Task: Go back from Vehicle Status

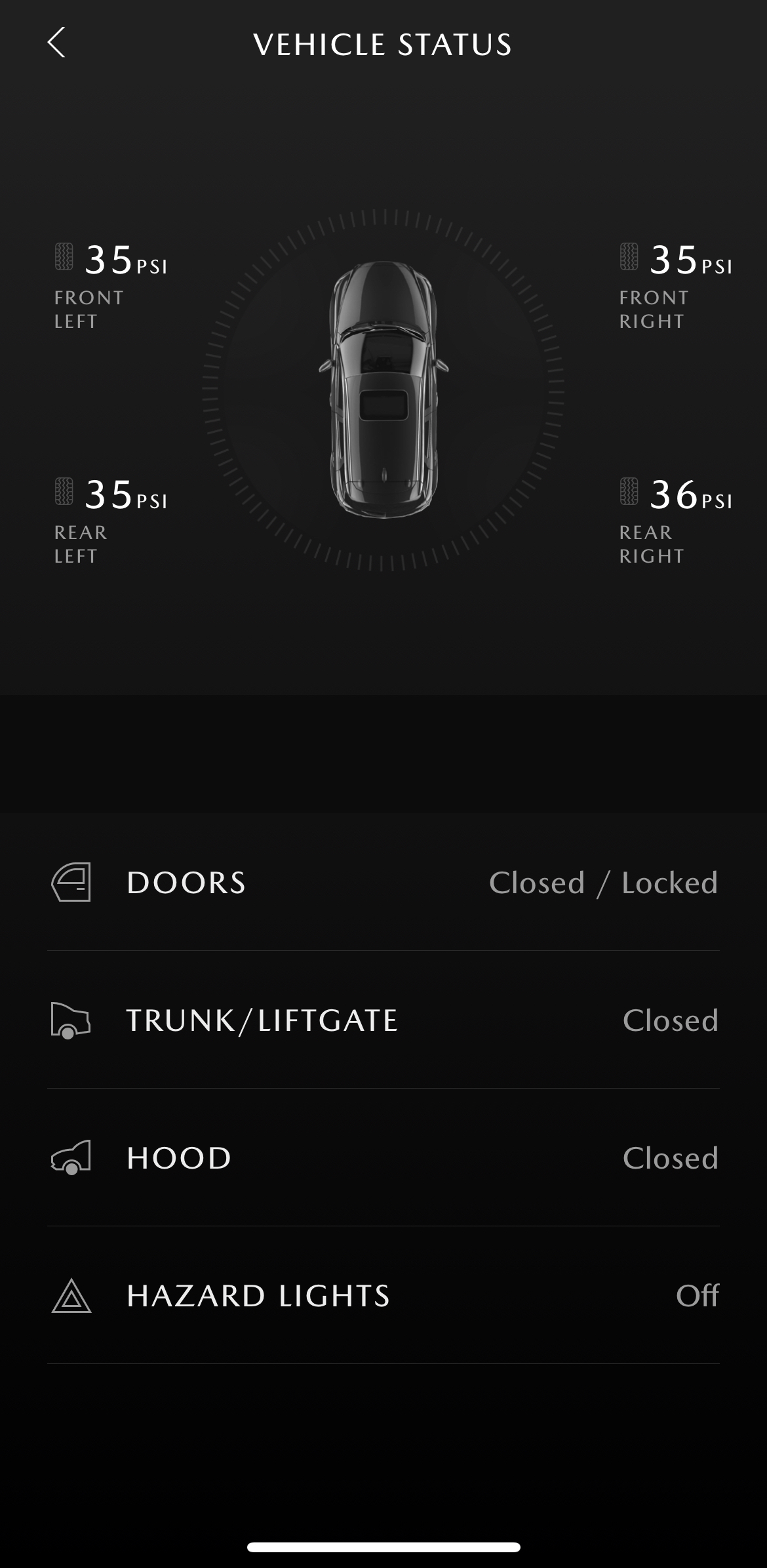Action: click(56, 43)
